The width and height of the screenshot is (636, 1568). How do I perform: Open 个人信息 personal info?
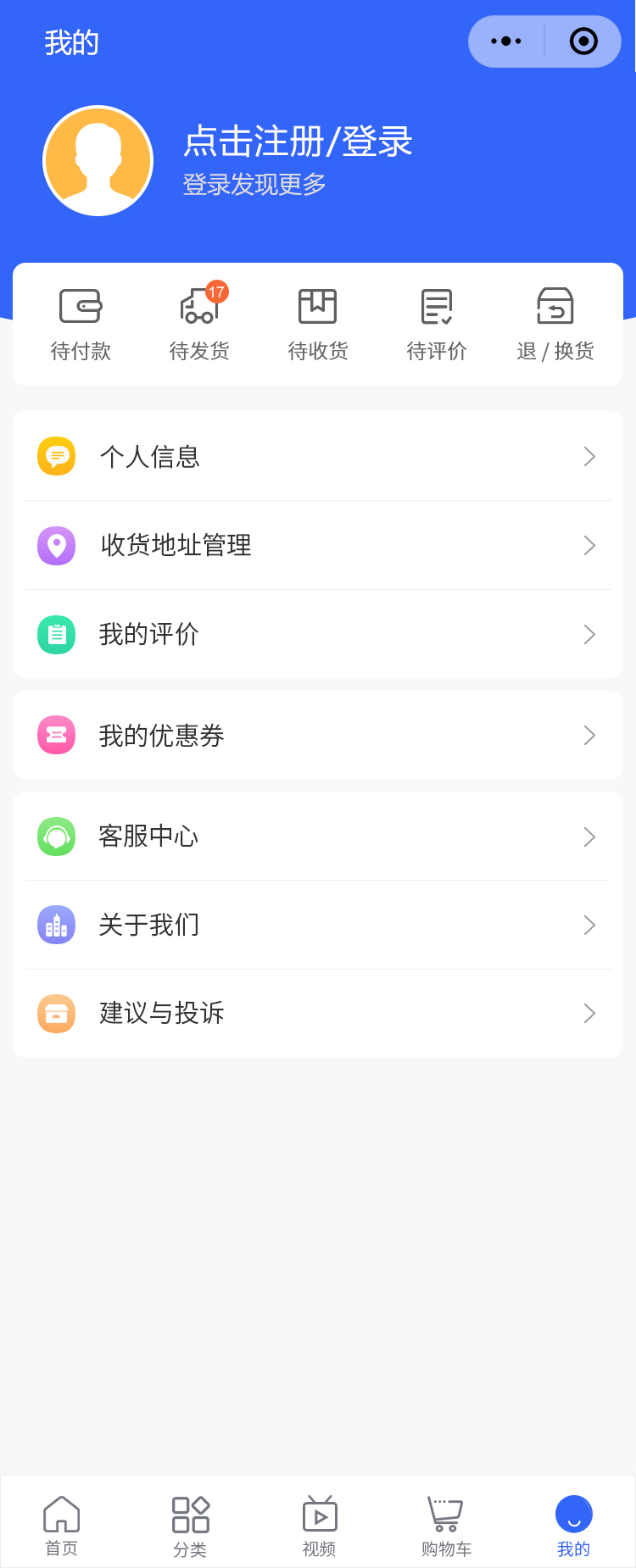point(318,457)
